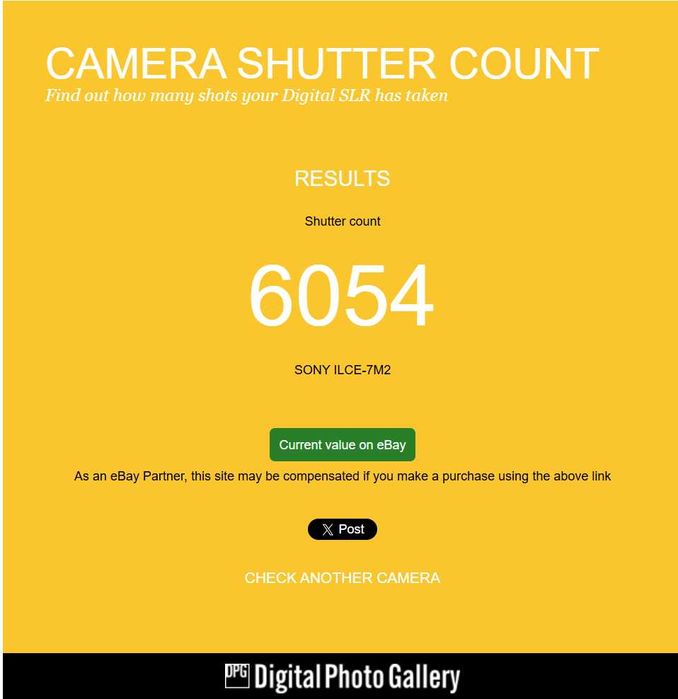
Task: Share result with X Post button
Action: pos(342,529)
